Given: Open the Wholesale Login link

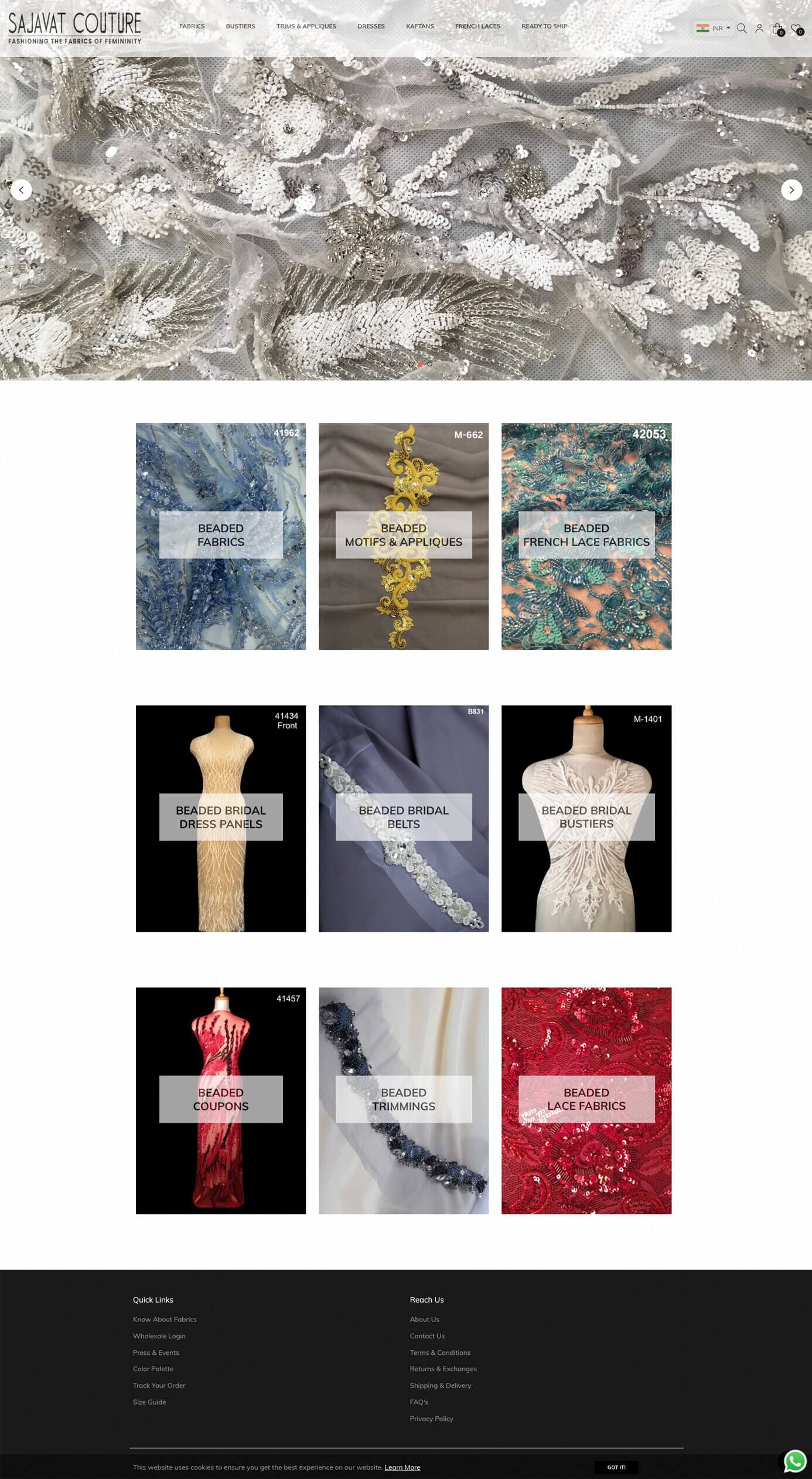Looking at the screenshot, I should 159,1336.
